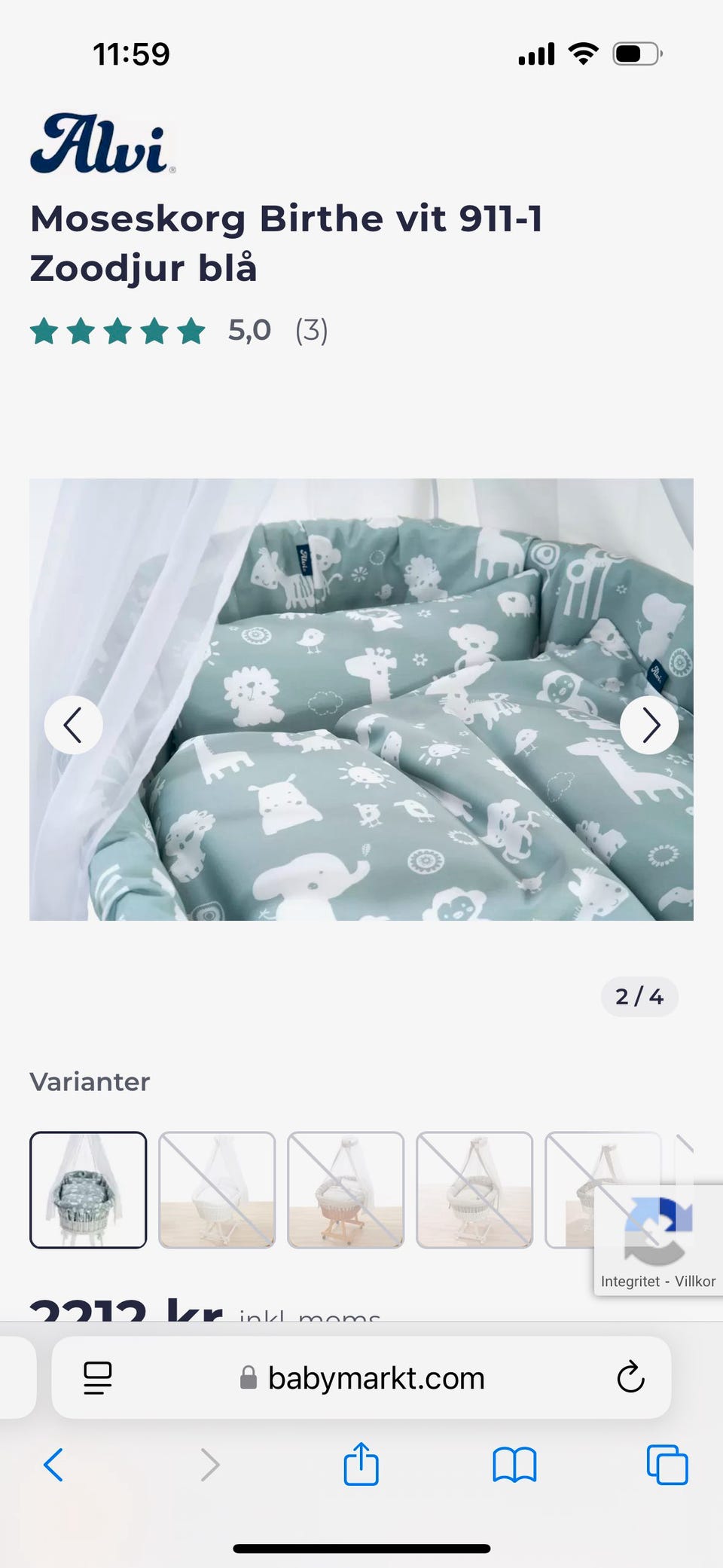
Task: Reload the page via refresh icon
Action: (x=630, y=1379)
